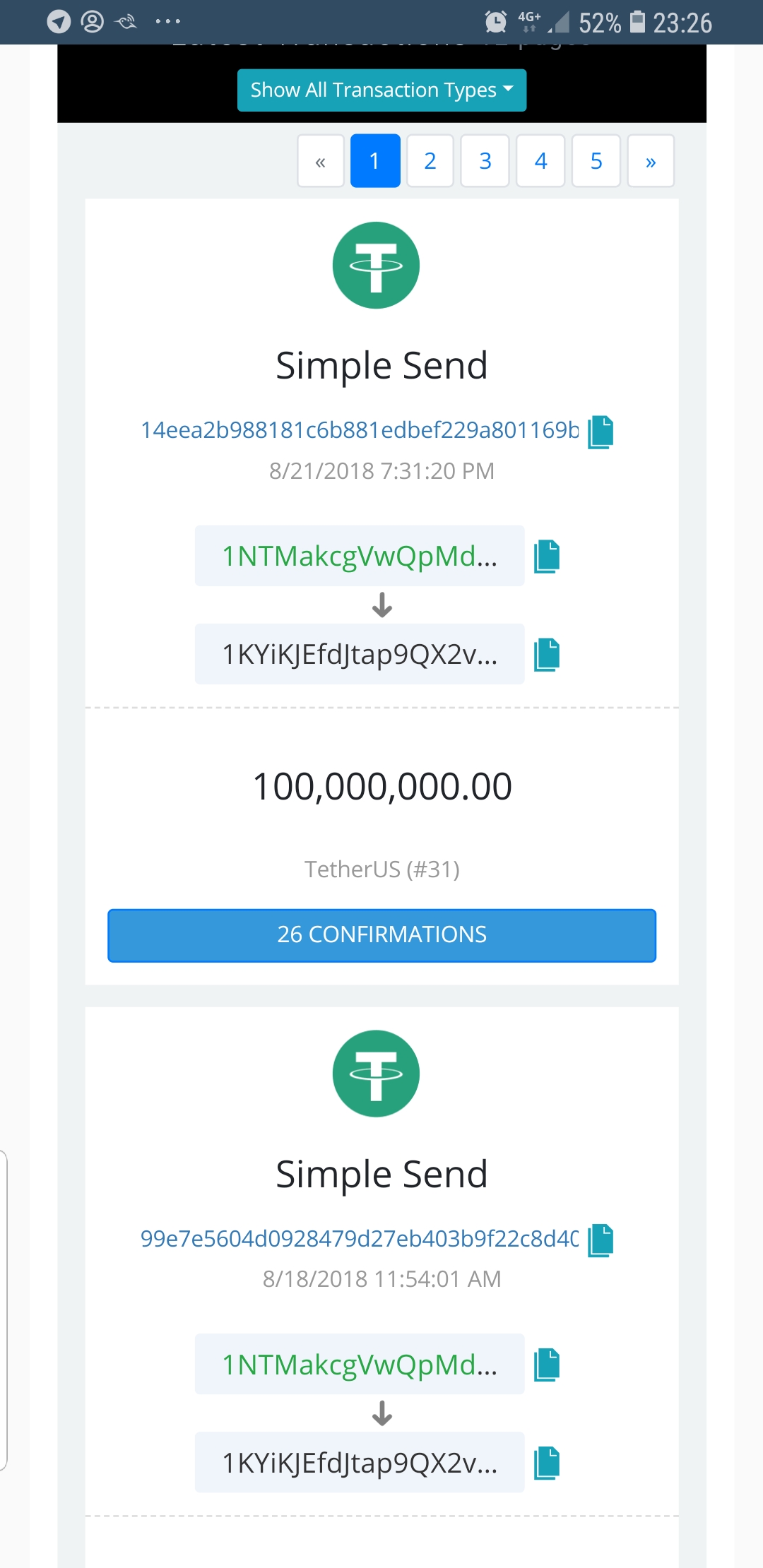763x1568 pixels.
Task: Switch to page 5 of transactions
Action: click(x=596, y=161)
